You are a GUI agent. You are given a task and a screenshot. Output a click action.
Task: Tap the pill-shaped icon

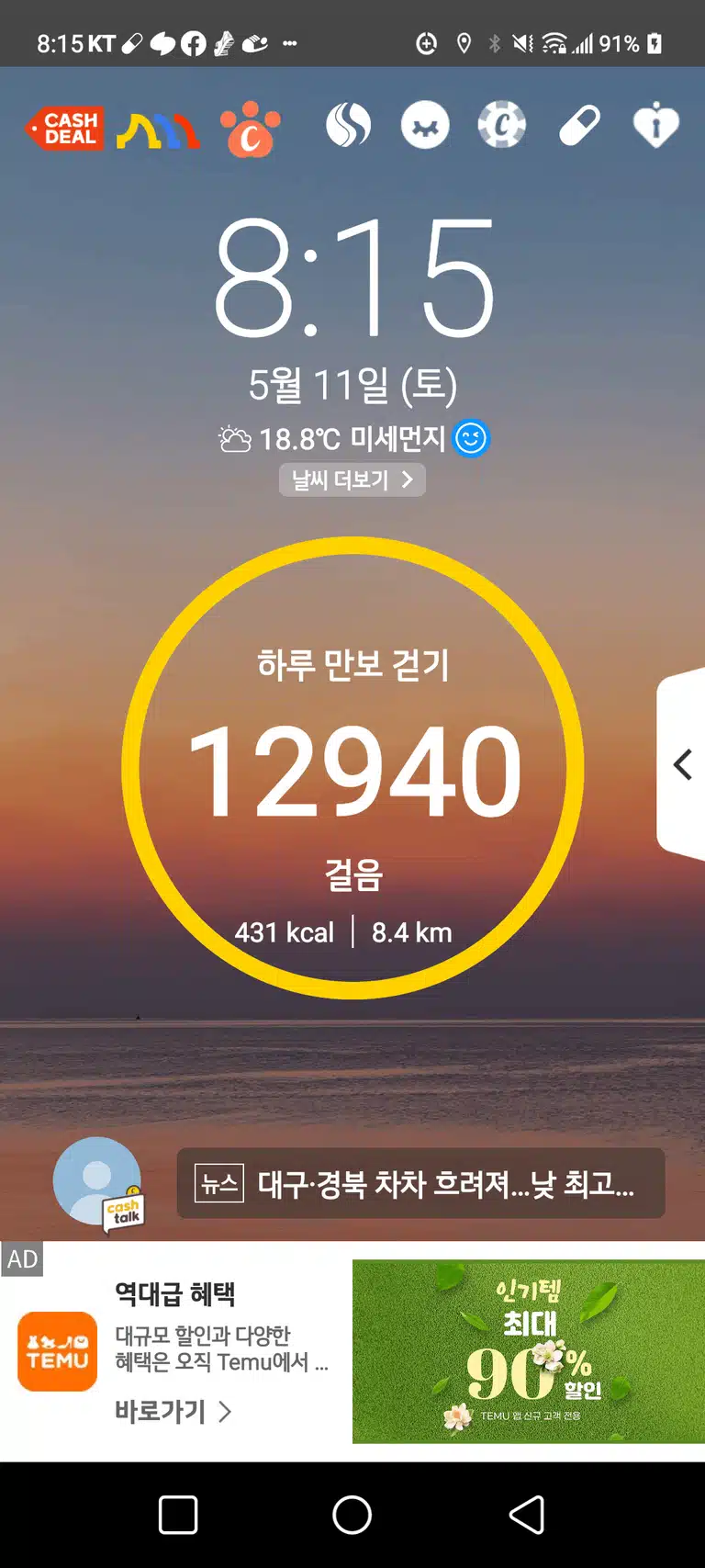[x=579, y=126]
